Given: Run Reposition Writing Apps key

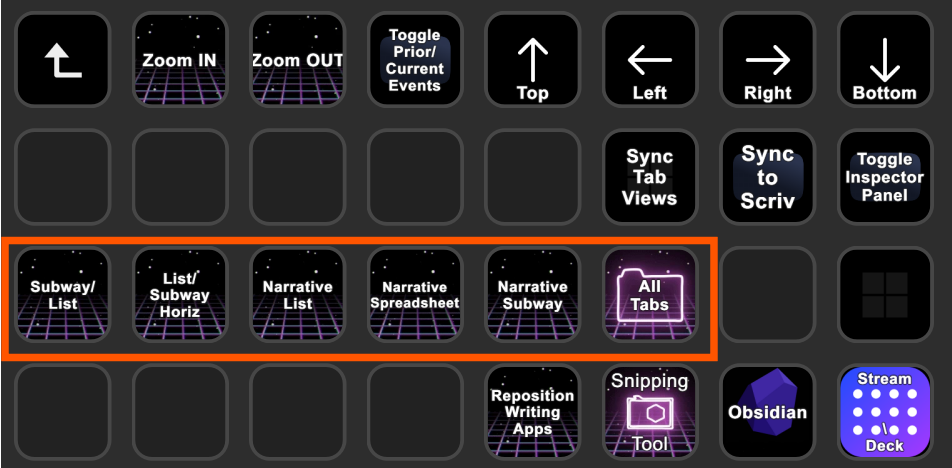Looking at the screenshot, I should 532,412.
